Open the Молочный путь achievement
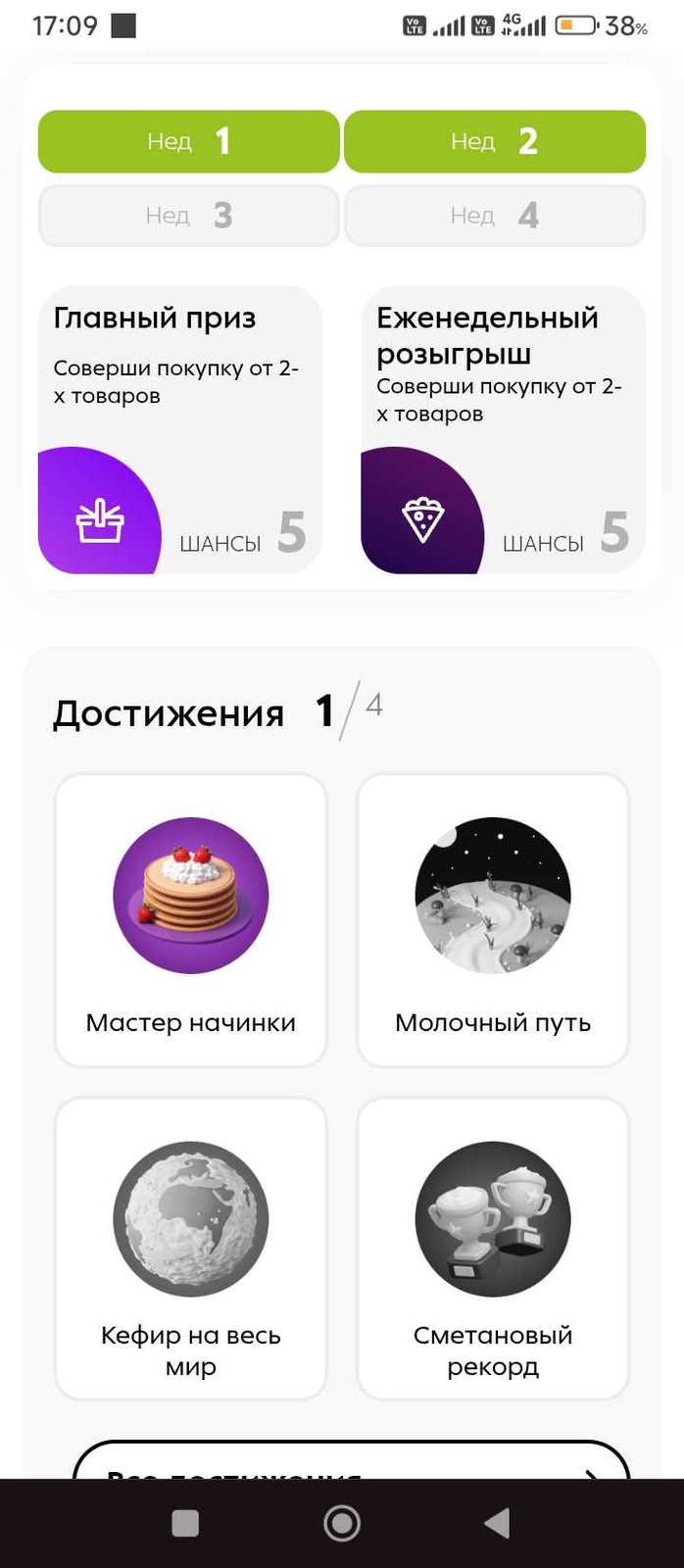The height and width of the screenshot is (1568, 684). [x=492, y=919]
